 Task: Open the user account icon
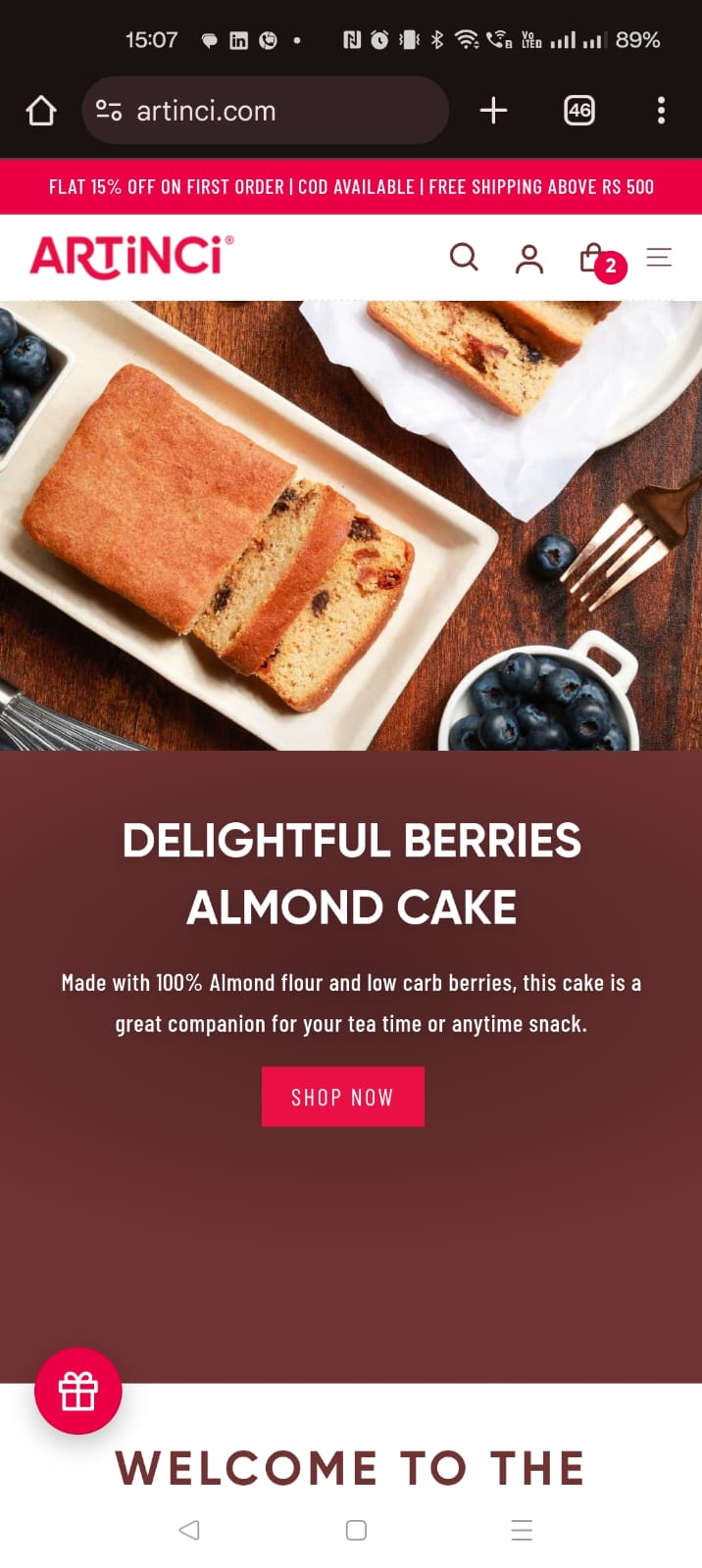(529, 259)
